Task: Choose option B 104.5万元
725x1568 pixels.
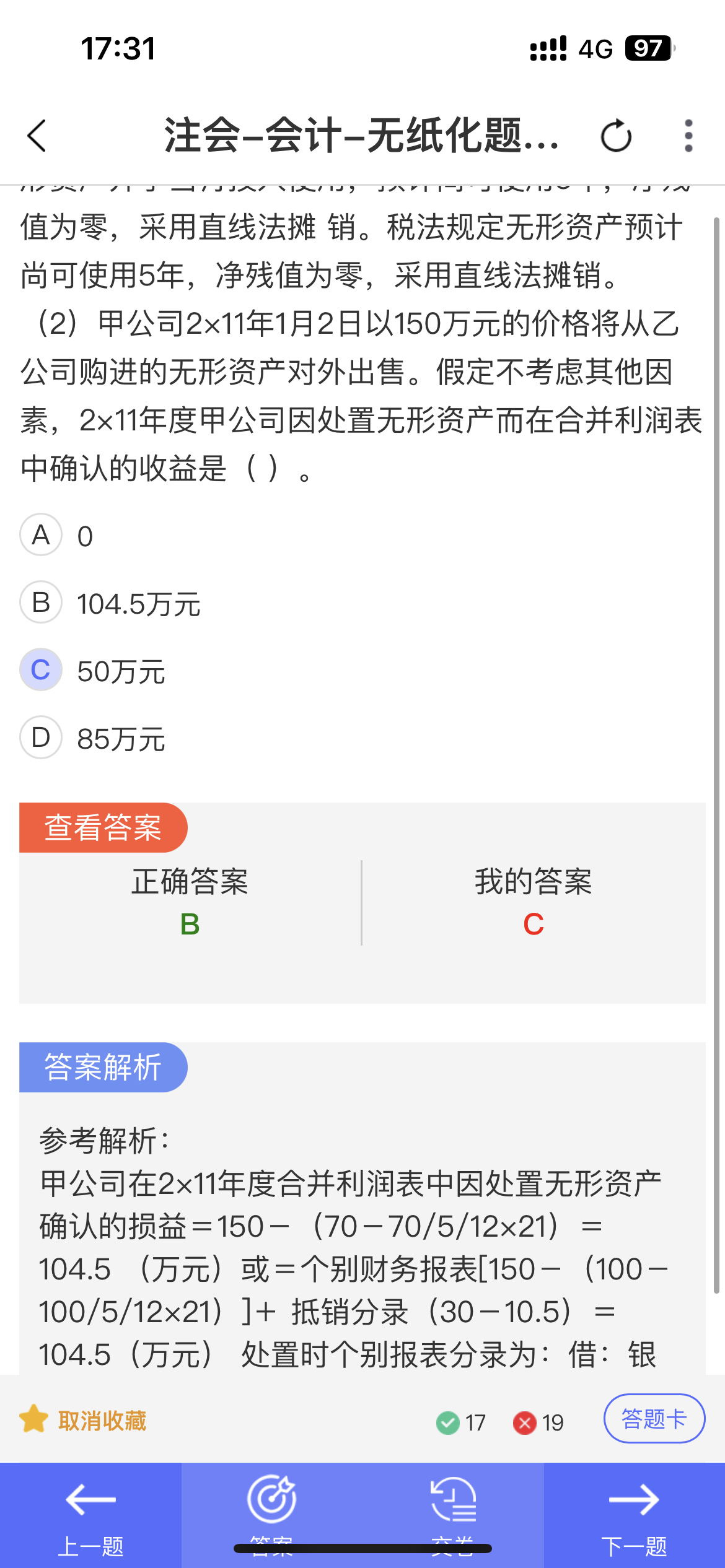Action: [110, 603]
